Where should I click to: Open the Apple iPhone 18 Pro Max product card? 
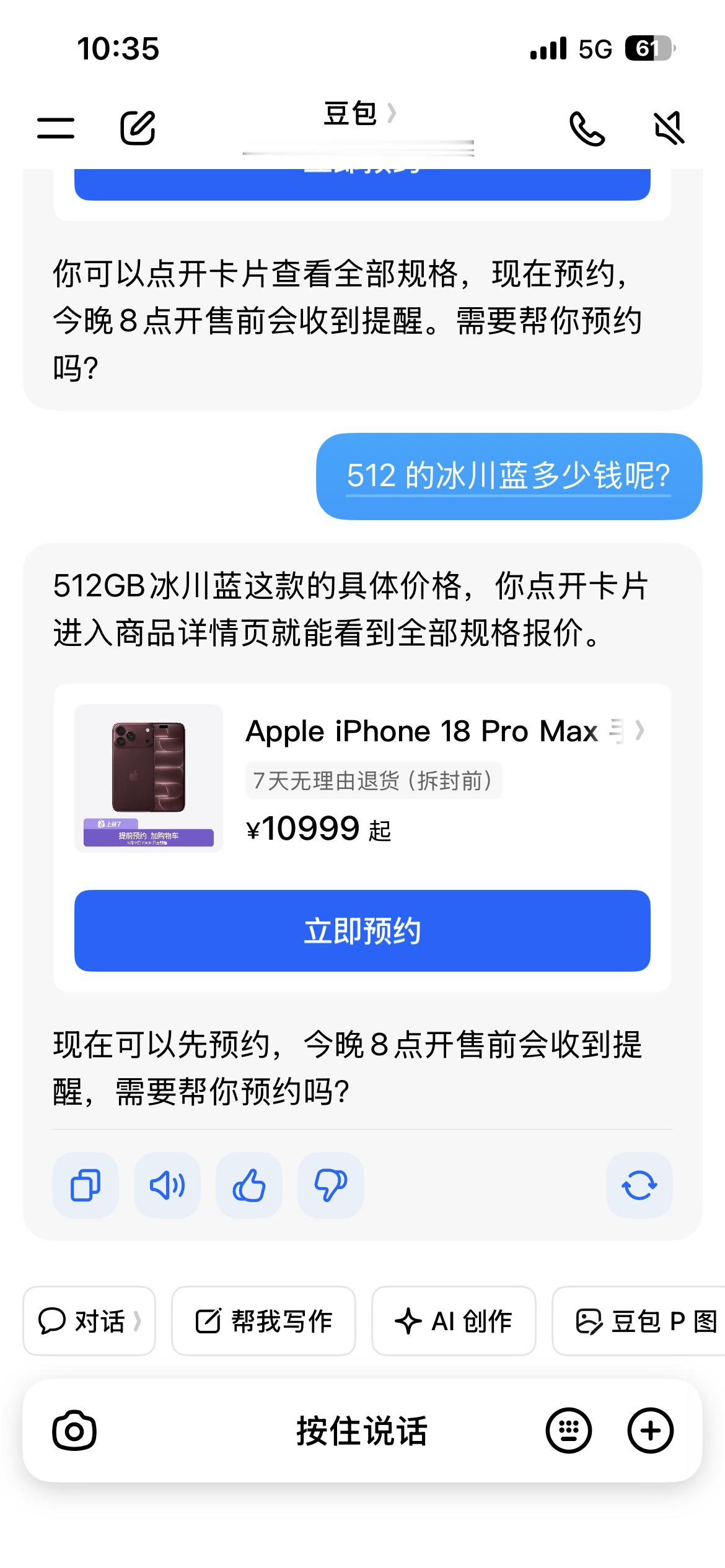pyautogui.click(x=362, y=779)
